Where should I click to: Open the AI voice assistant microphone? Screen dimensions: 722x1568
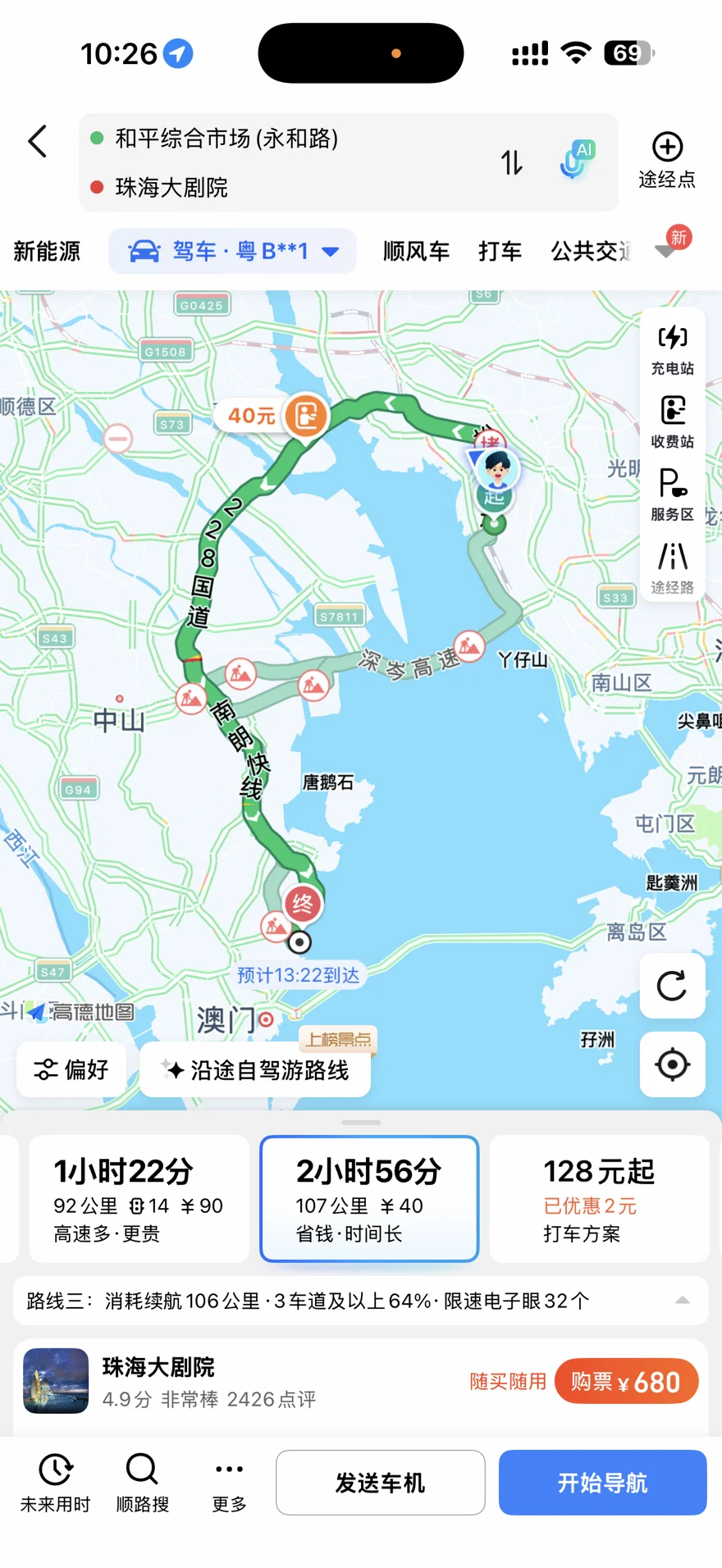click(576, 160)
